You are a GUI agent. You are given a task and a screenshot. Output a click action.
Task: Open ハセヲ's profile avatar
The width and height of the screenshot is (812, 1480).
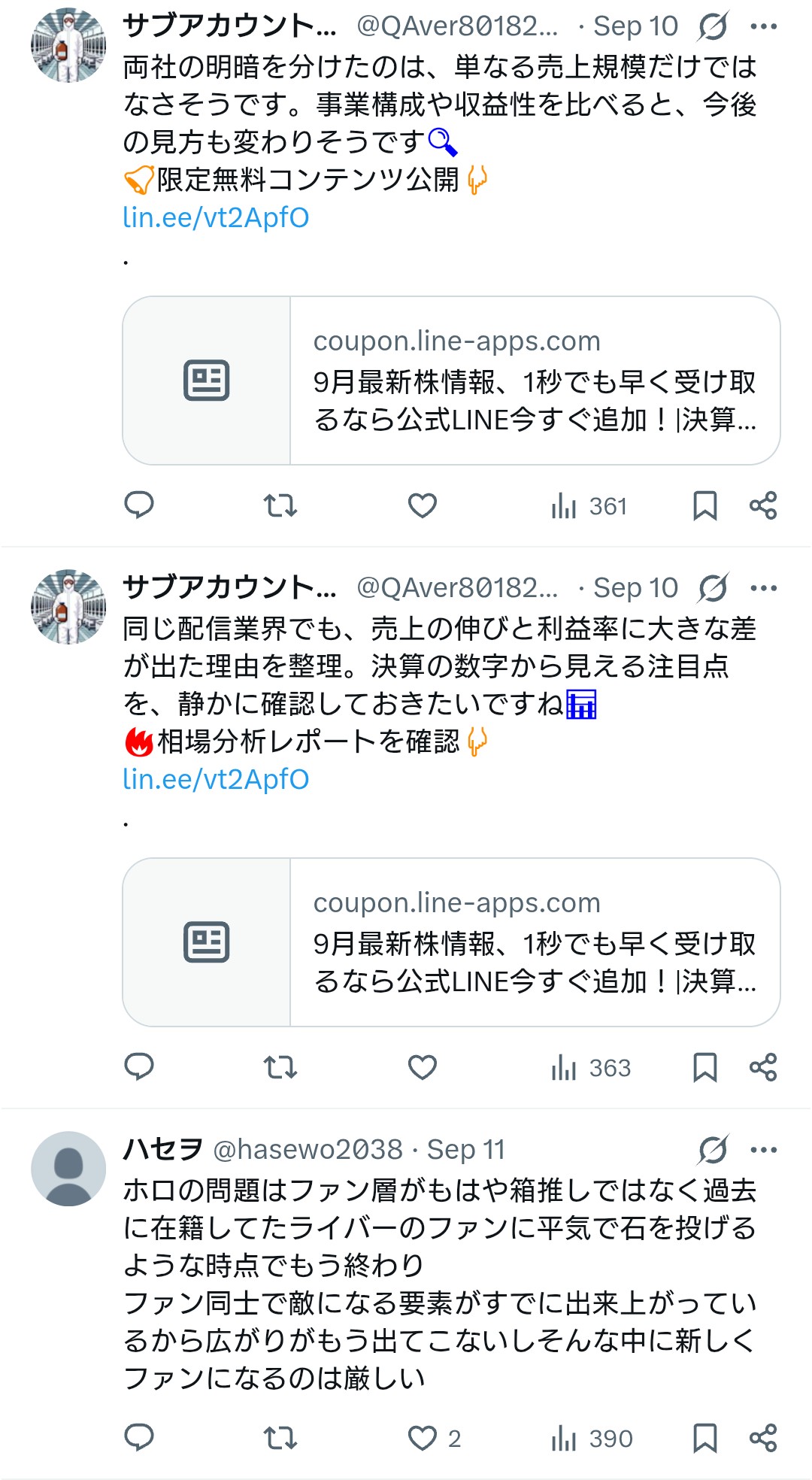pos(68,1169)
